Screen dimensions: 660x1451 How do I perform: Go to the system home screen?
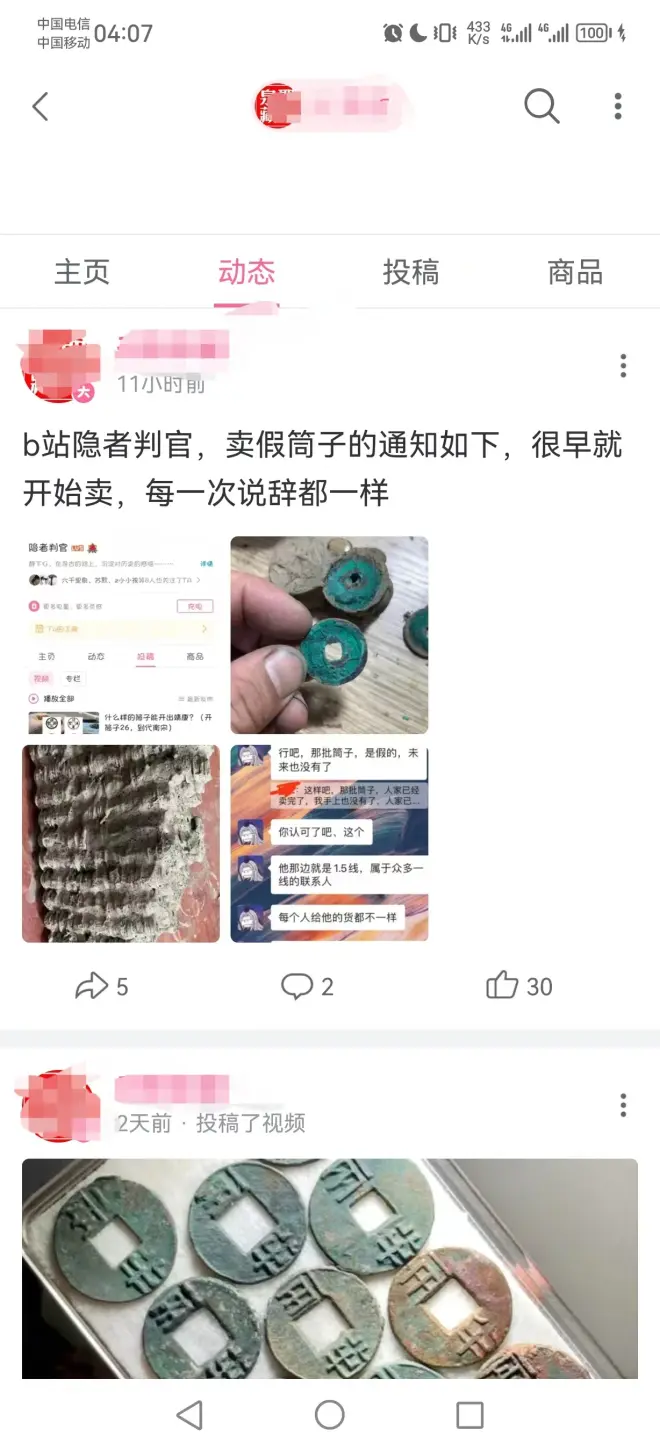[330, 1415]
